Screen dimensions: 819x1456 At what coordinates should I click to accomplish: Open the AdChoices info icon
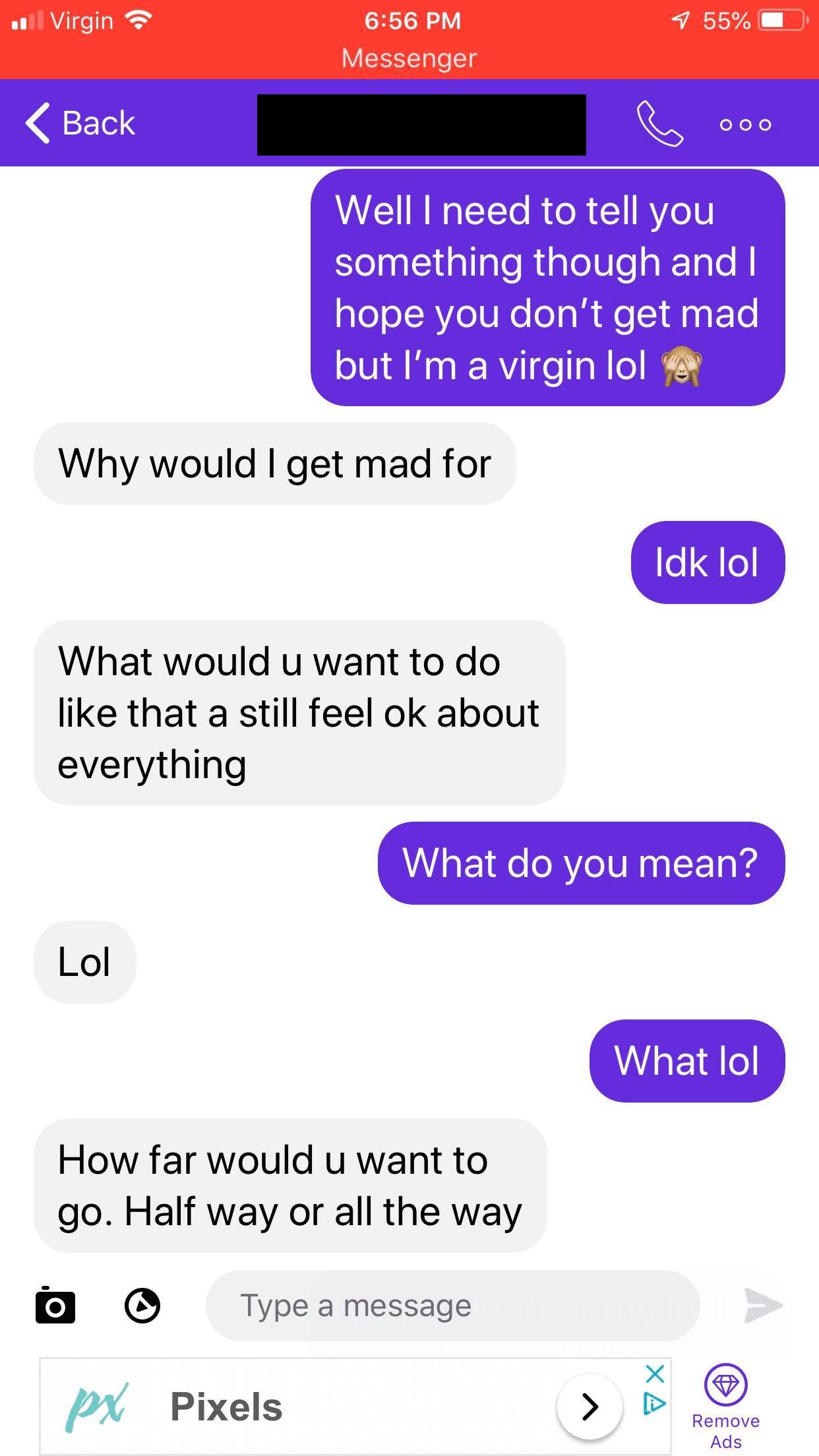654,1404
